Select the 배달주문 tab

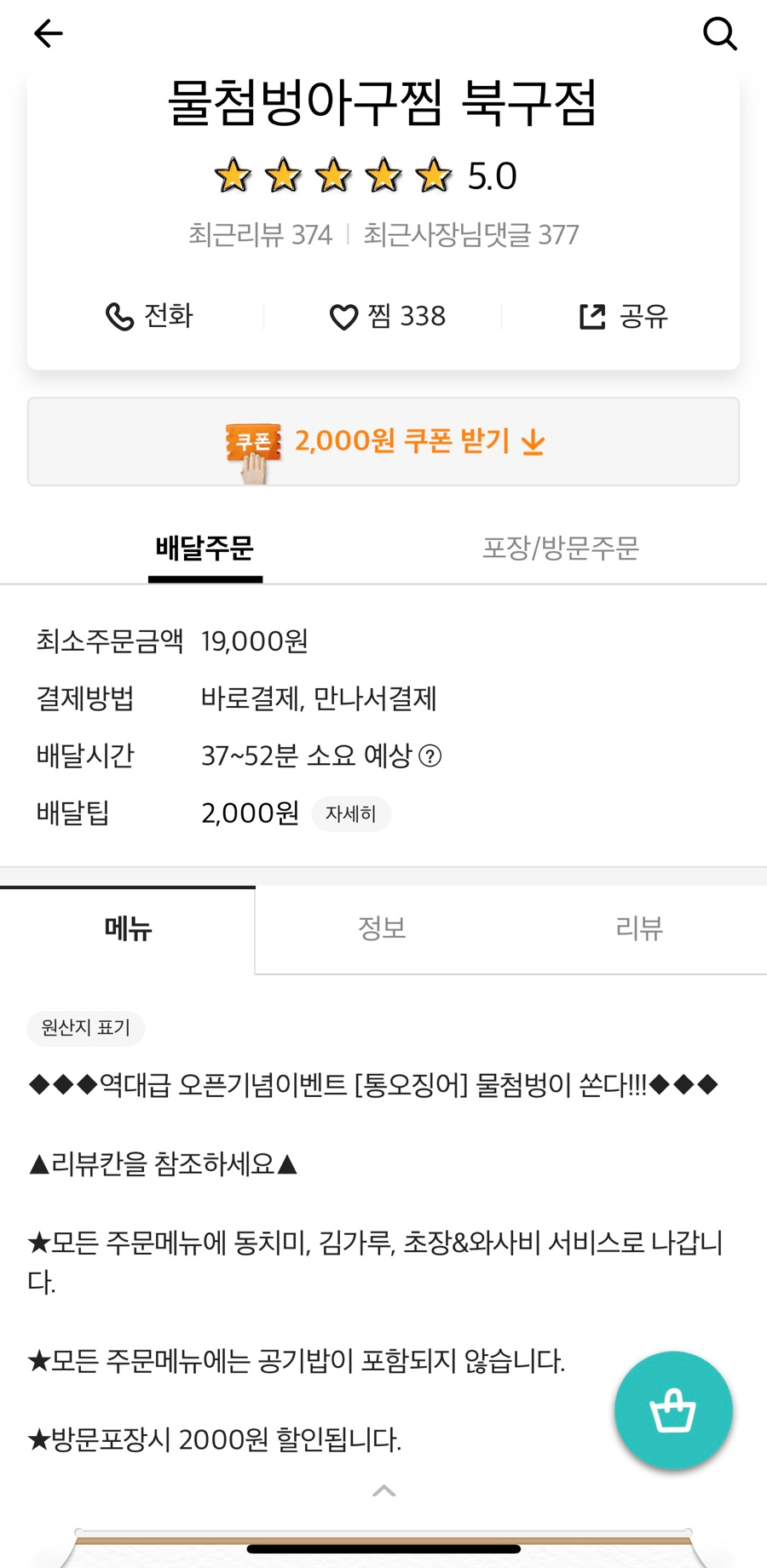point(205,549)
